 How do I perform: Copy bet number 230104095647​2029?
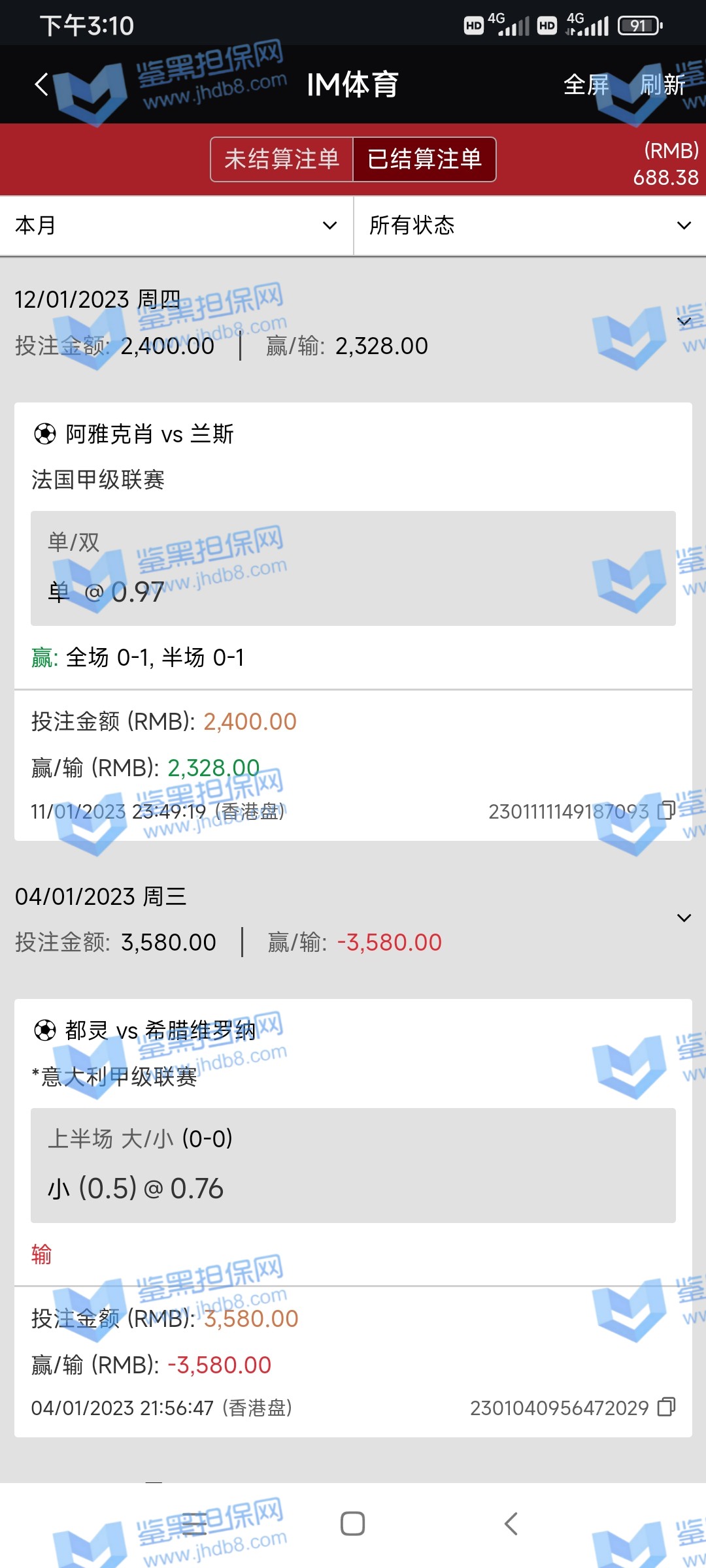[666, 1407]
